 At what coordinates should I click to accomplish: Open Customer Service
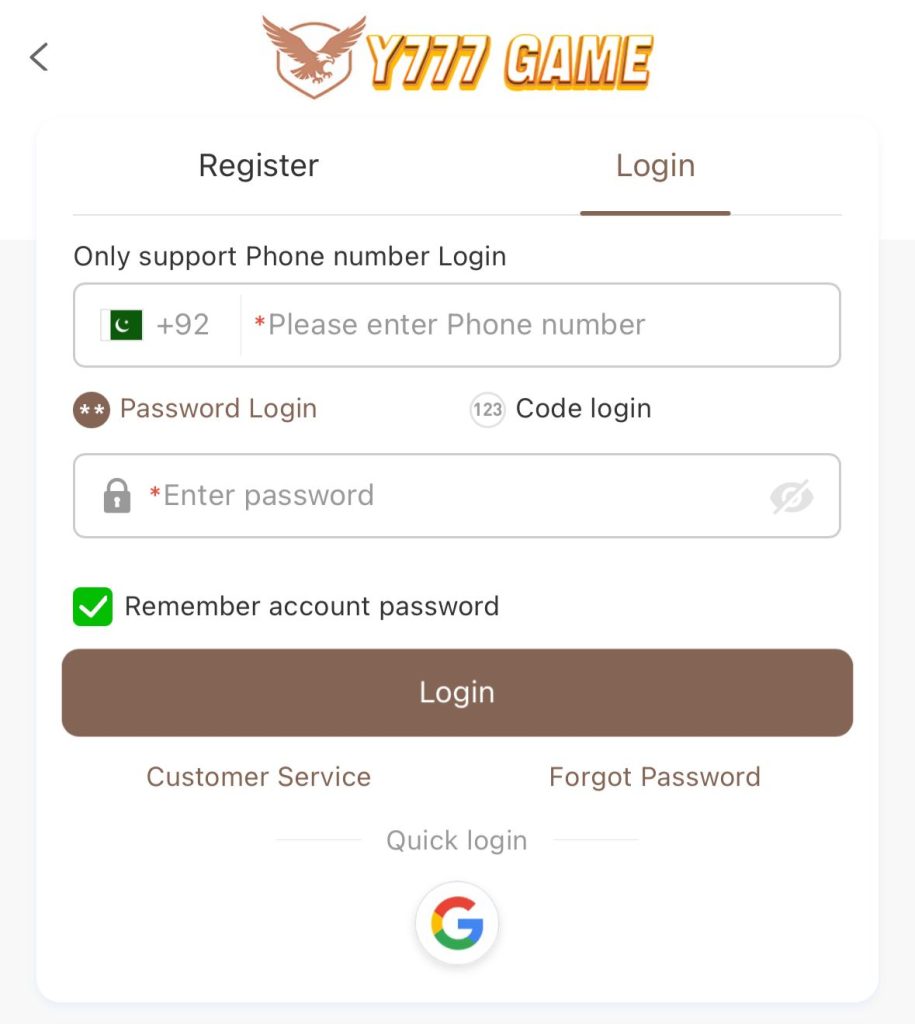pos(258,777)
